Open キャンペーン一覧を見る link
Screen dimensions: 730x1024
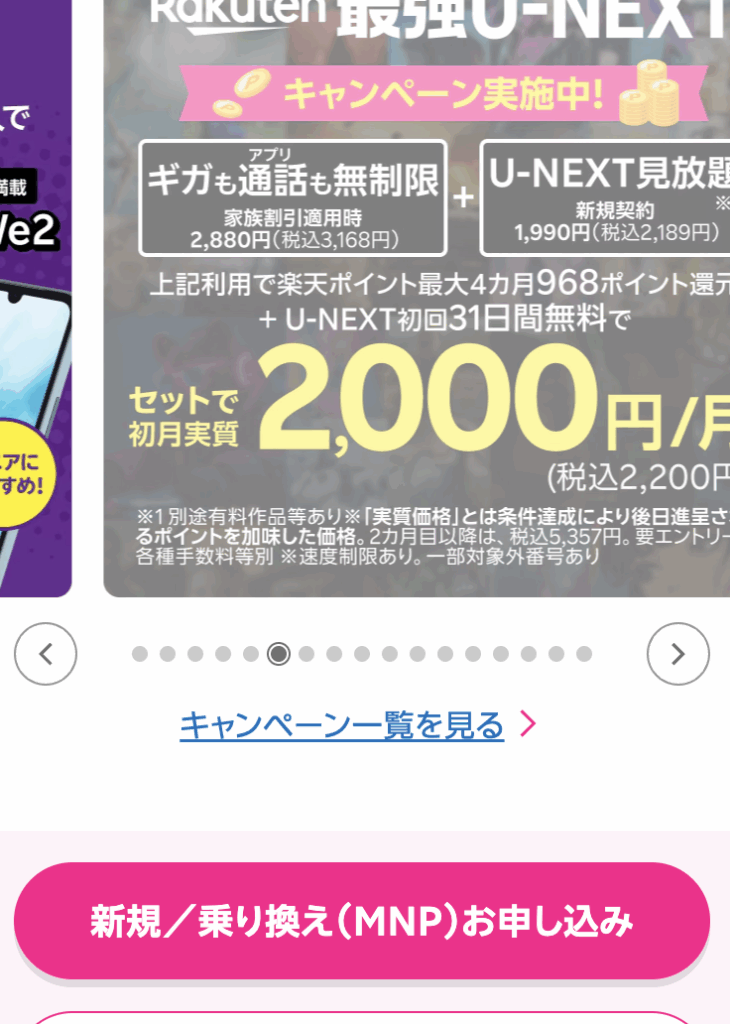coord(342,725)
